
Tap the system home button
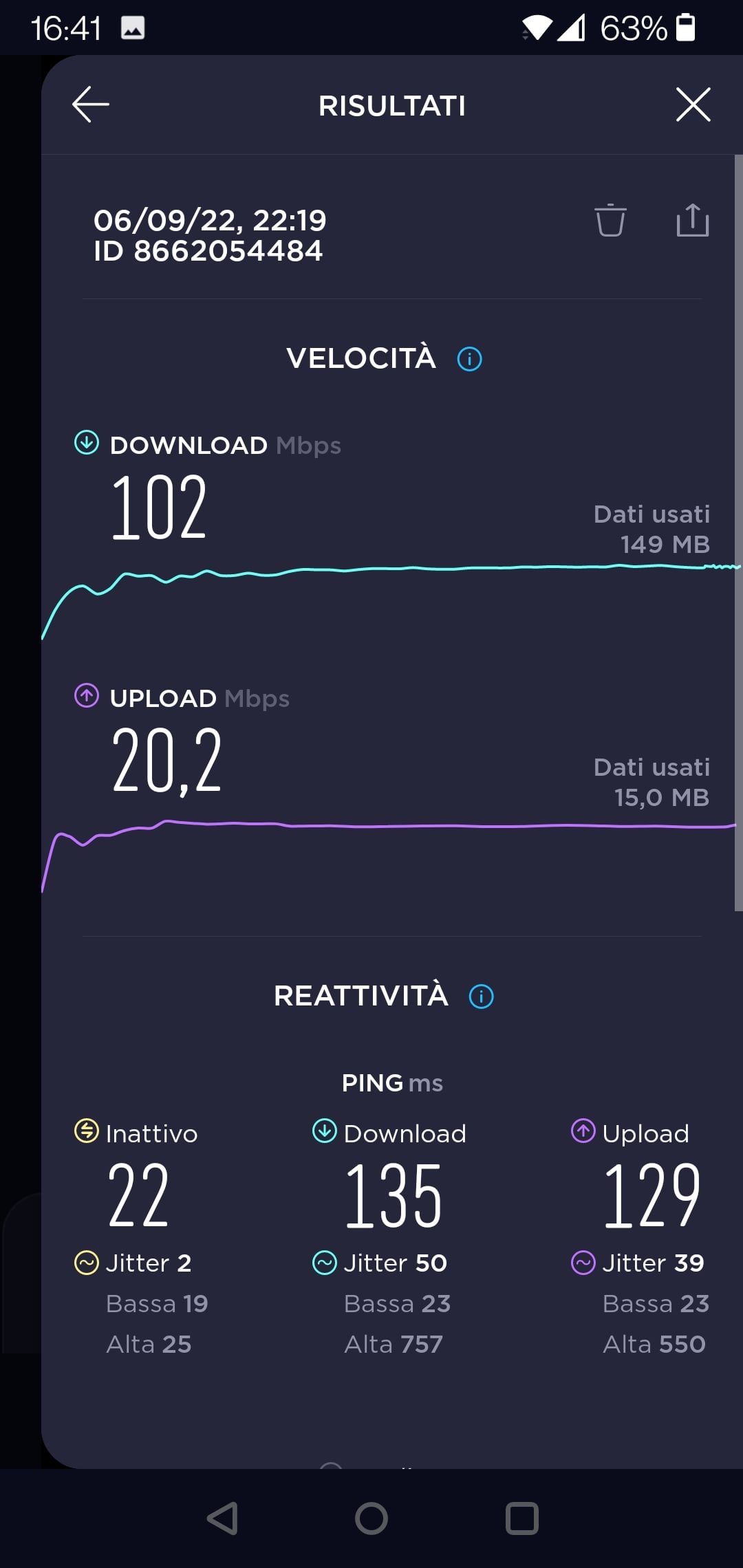(x=371, y=1518)
